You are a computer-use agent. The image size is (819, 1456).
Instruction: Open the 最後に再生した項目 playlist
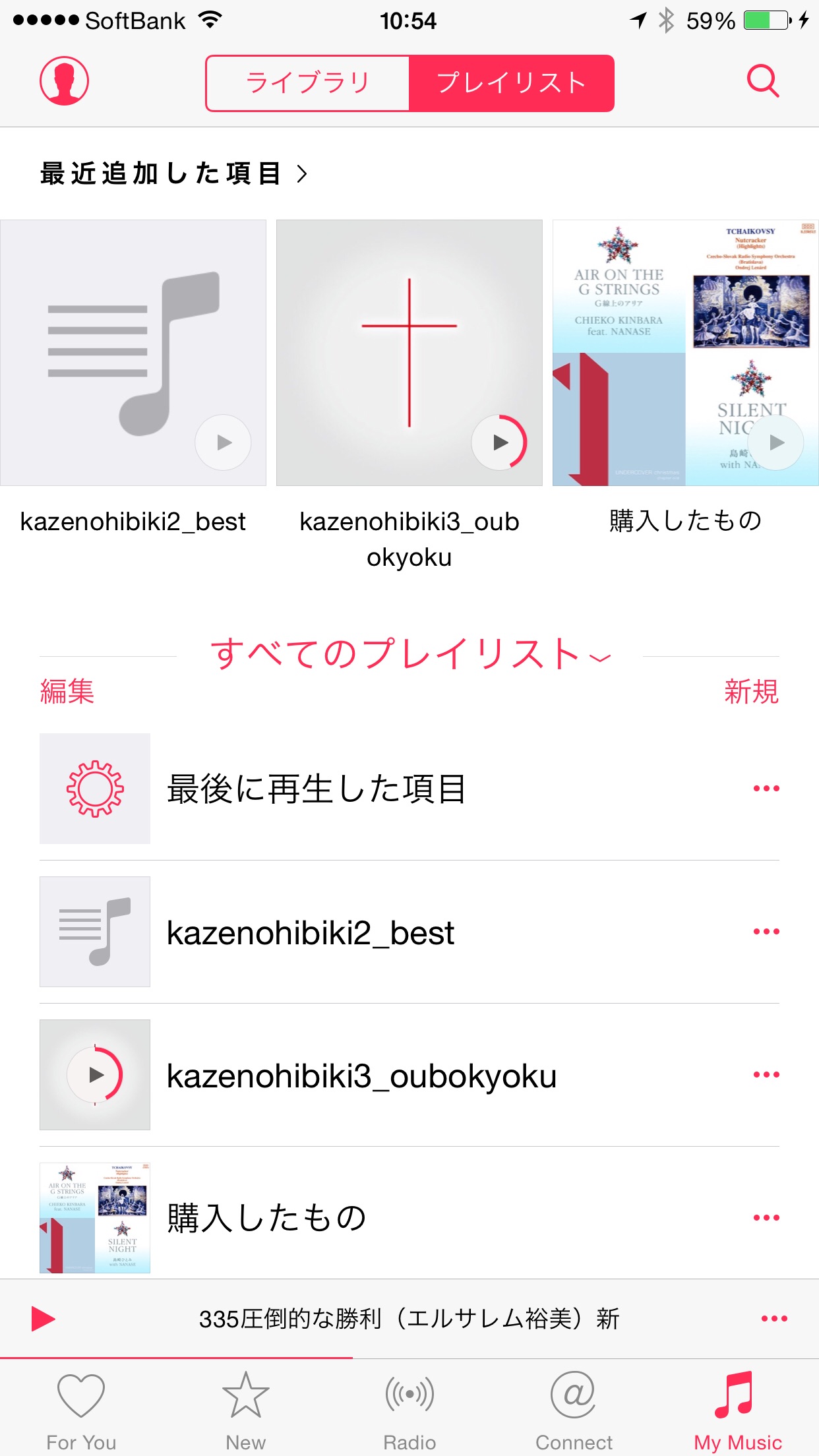click(x=317, y=789)
